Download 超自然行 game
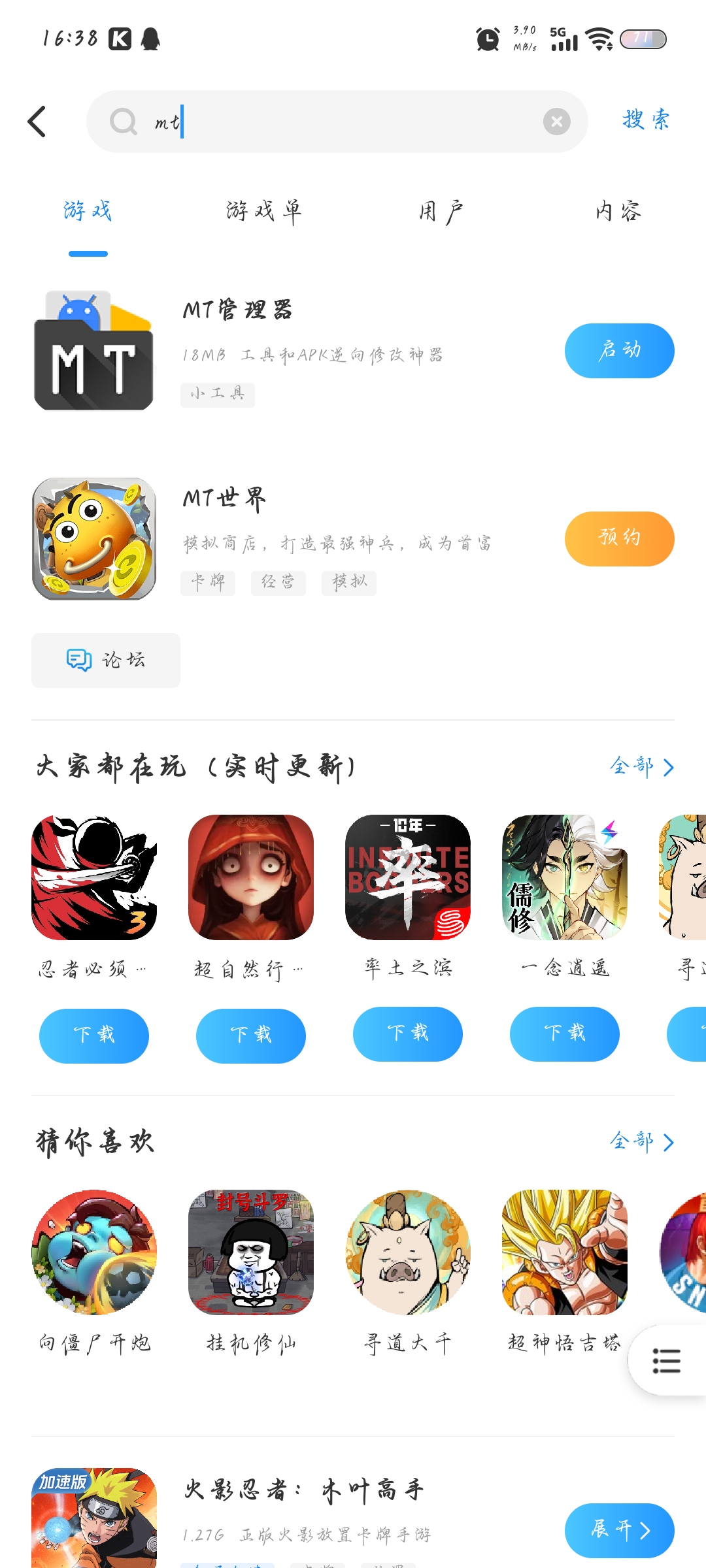The image size is (706, 1568). (251, 1036)
